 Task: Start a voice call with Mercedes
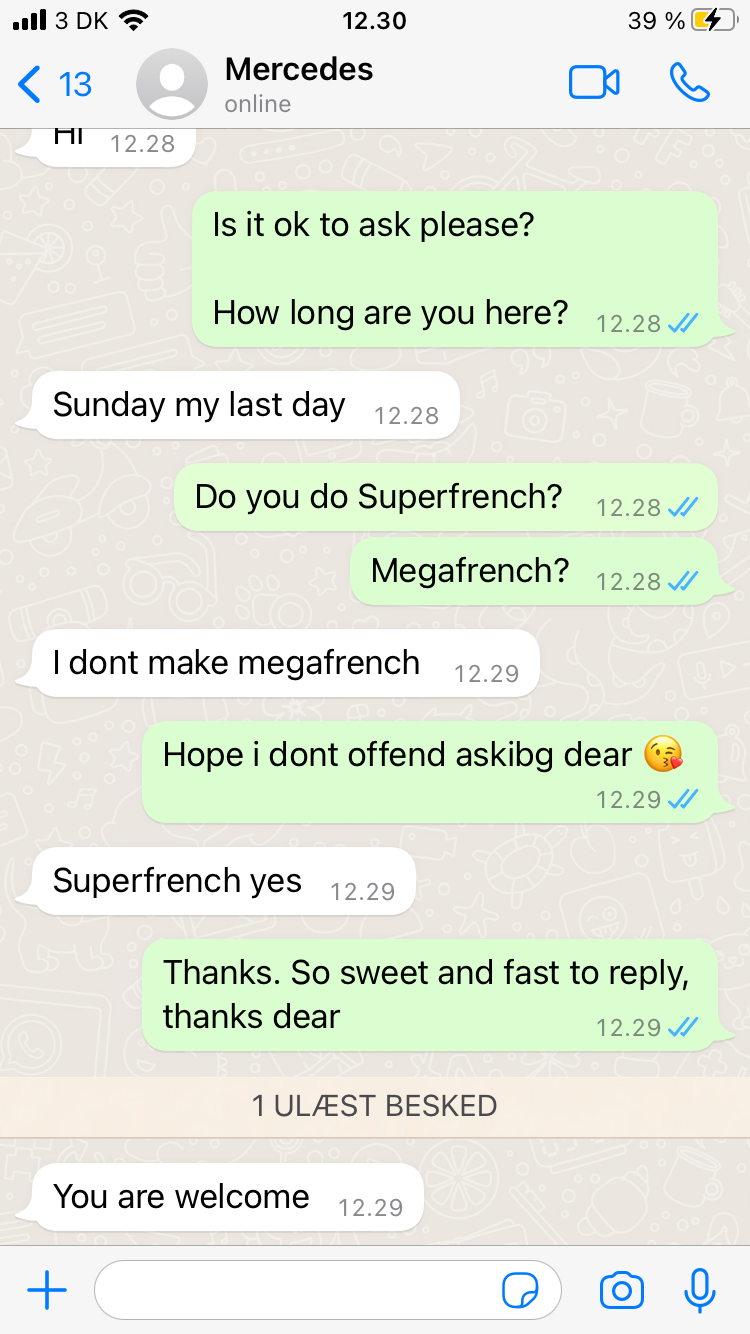coord(690,84)
